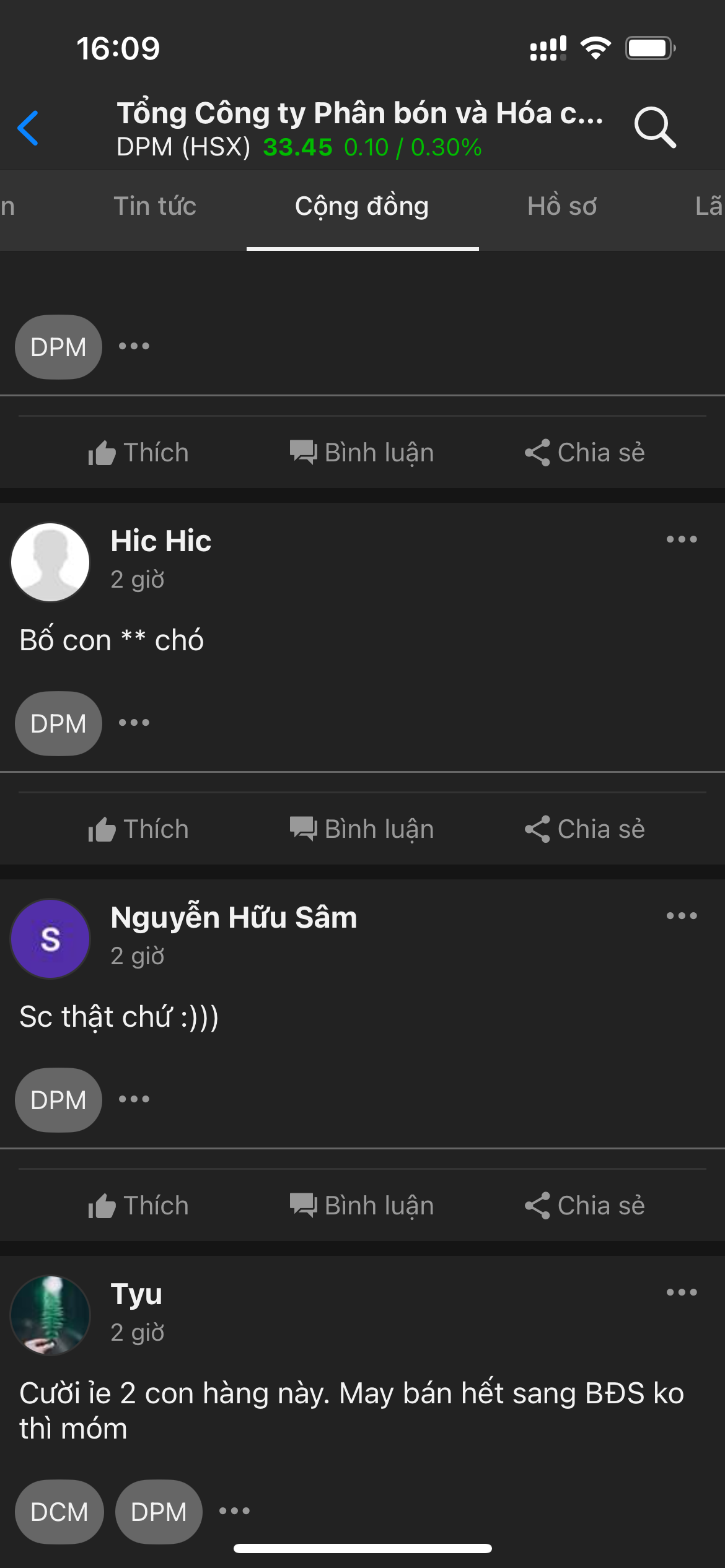725x1568 pixels.
Task: Share the post by Hic Hic
Action: [584, 829]
